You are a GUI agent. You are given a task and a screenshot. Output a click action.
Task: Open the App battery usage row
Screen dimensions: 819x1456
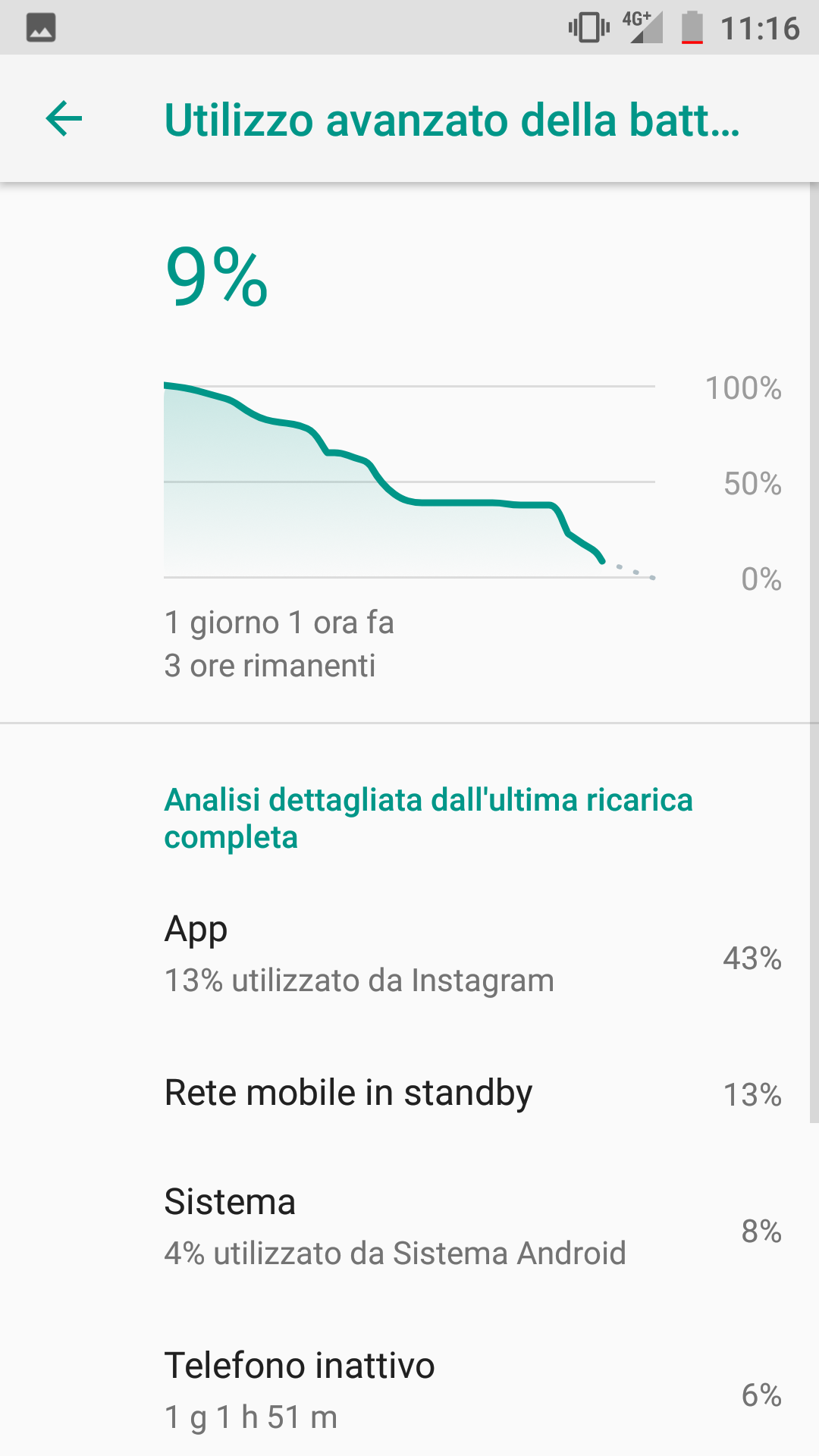(409, 955)
